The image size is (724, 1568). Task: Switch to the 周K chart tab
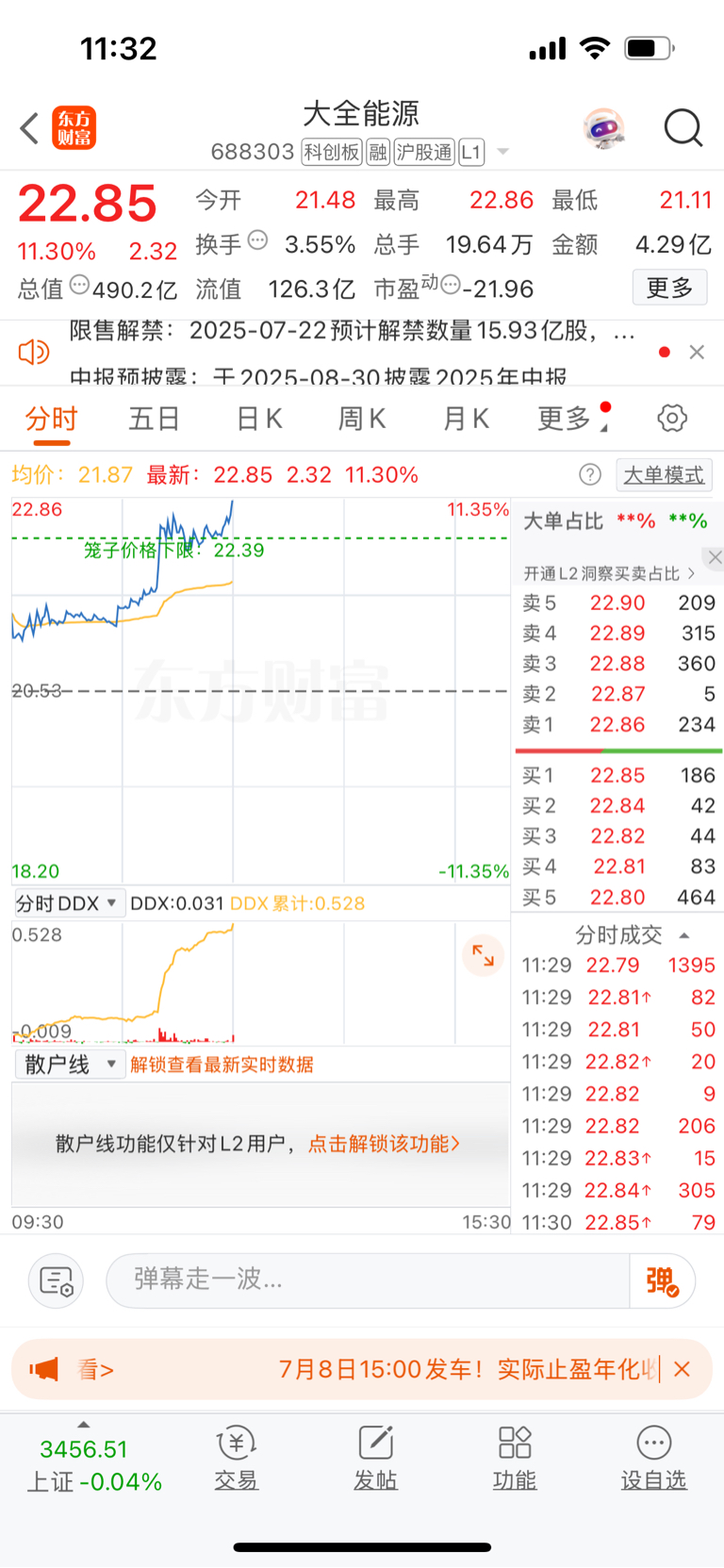[x=362, y=419]
